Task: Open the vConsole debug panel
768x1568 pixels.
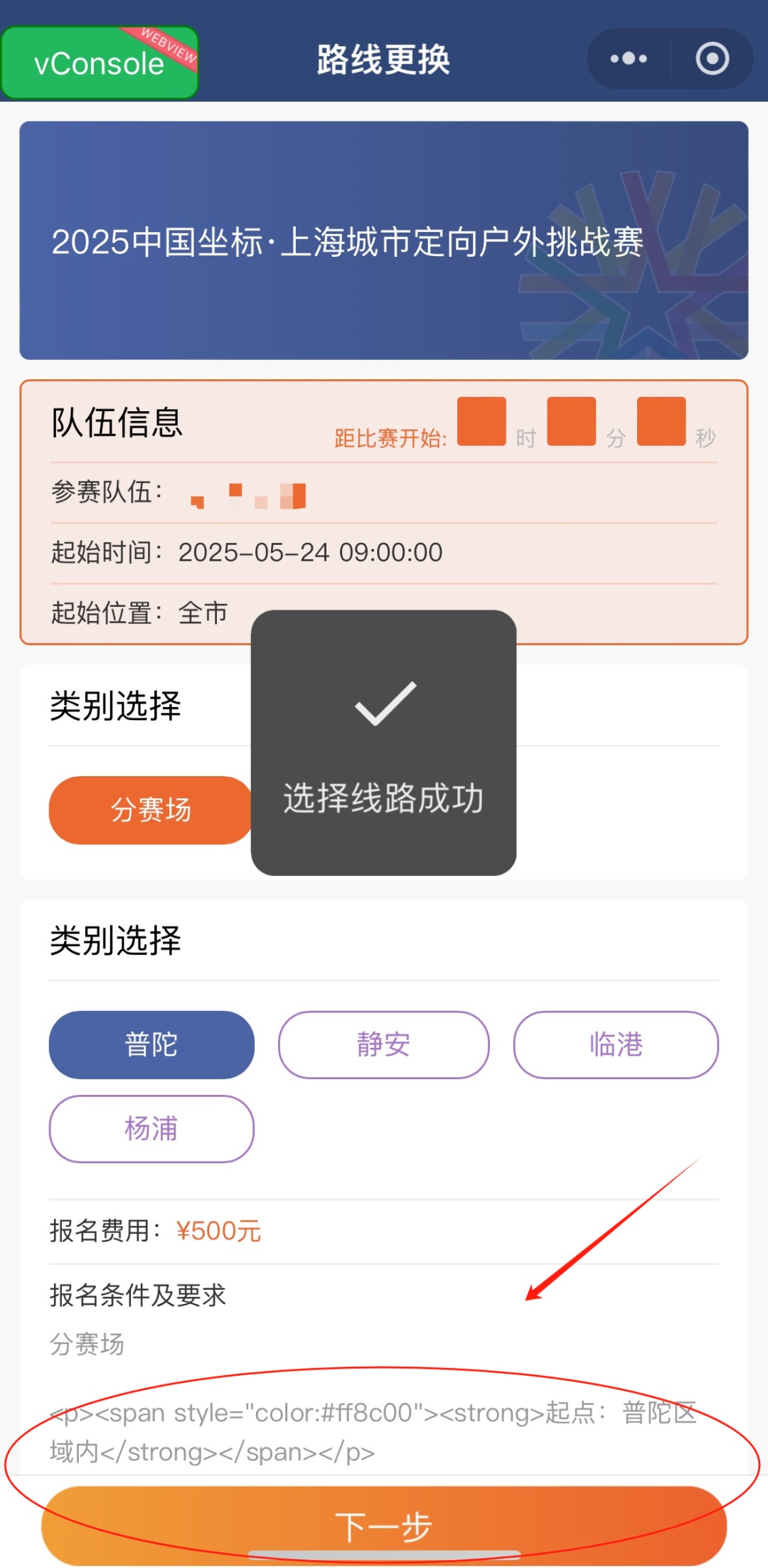Action: tap(100, 63)
